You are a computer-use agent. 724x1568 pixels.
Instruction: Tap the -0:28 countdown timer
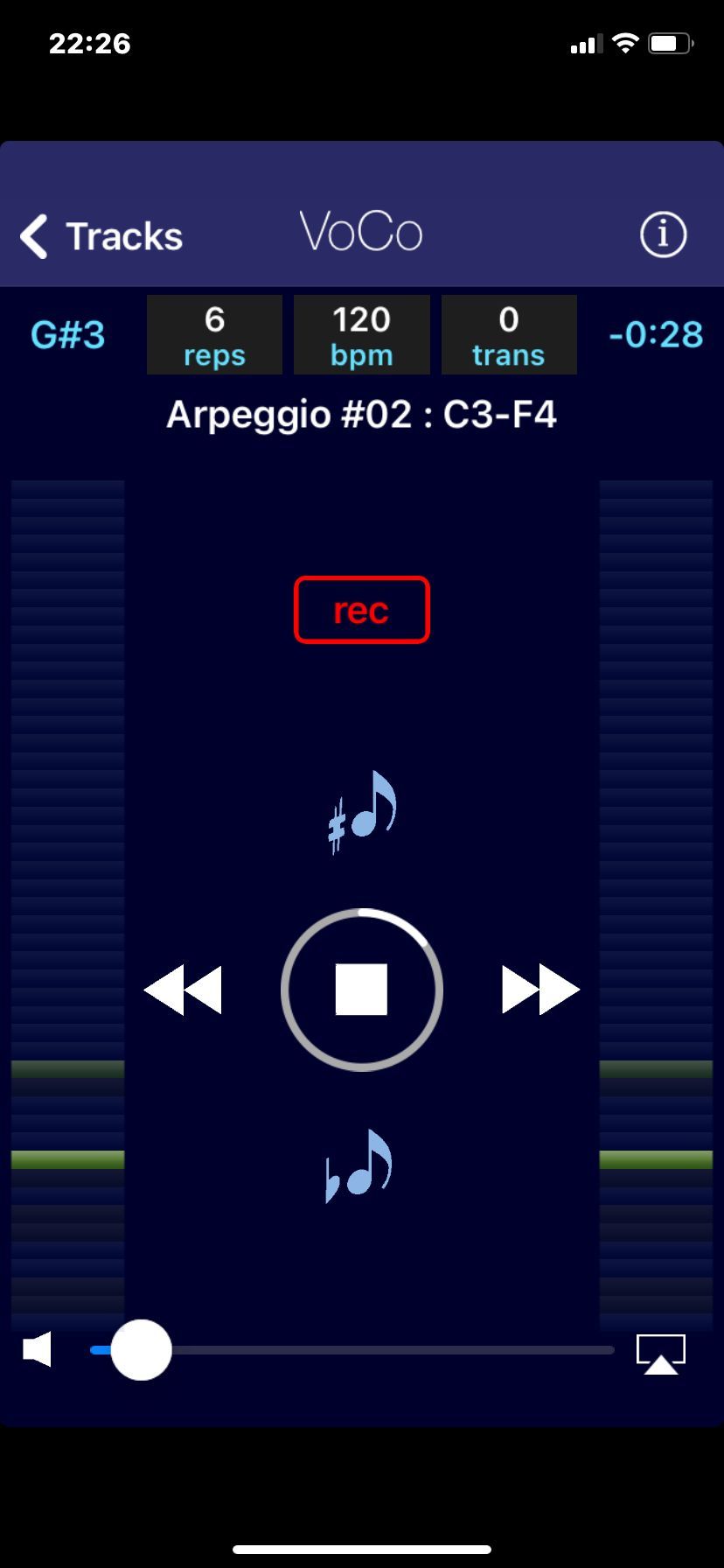(x=655, y=334)
